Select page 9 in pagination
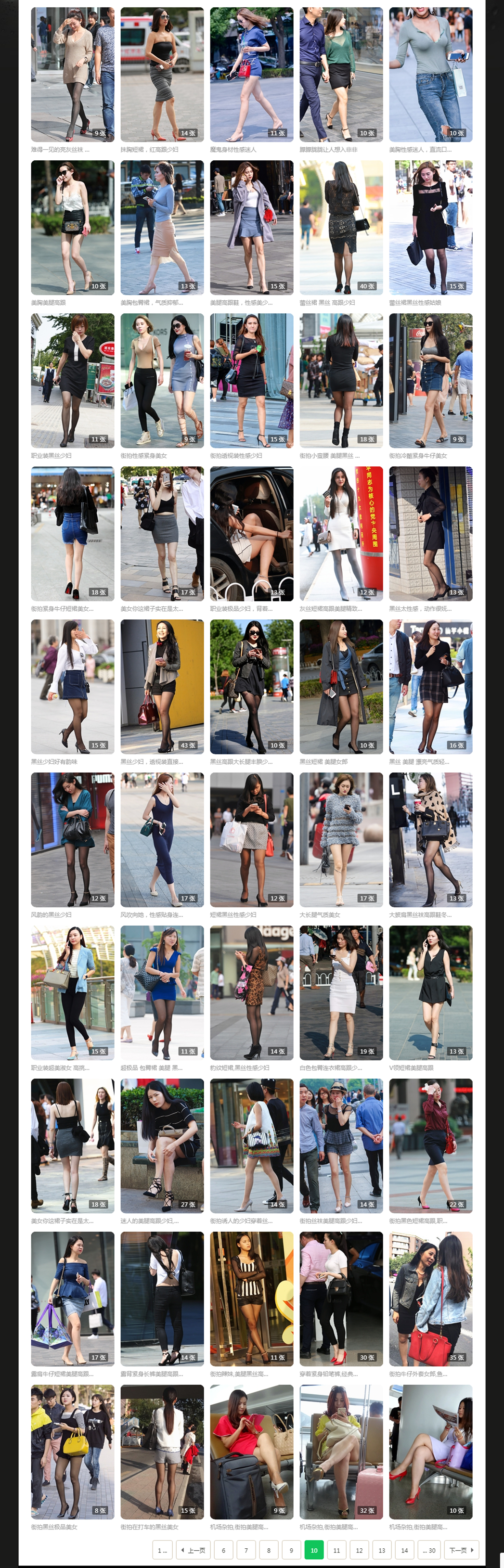 [x=292, y=1550]
